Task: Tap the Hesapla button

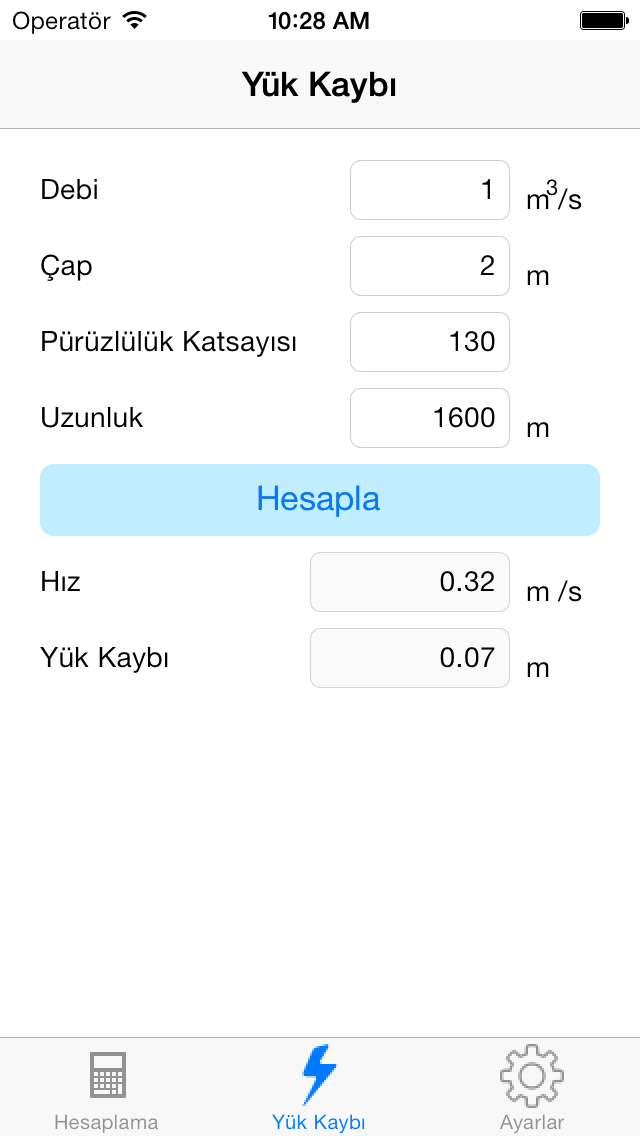Action: tap(320, 499)
